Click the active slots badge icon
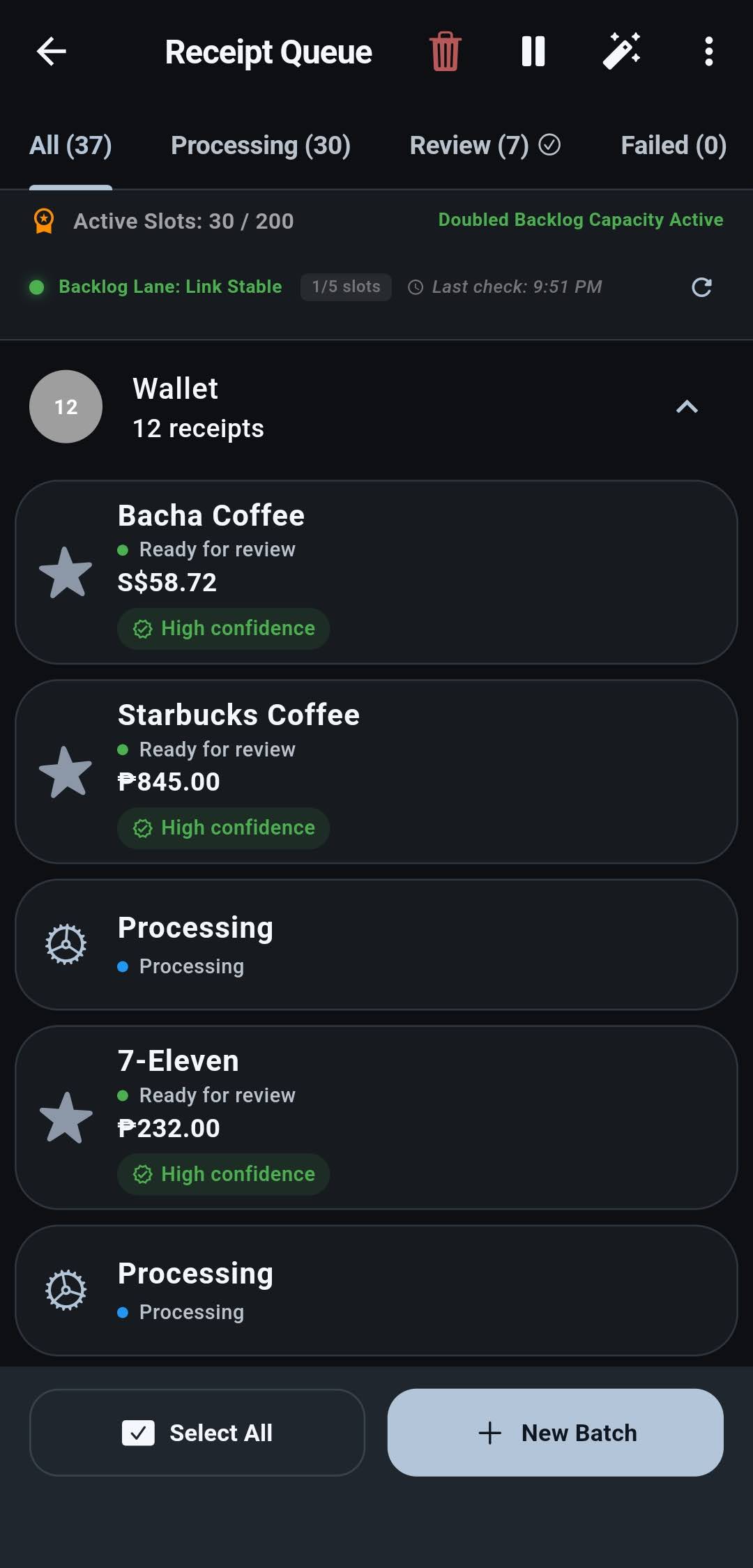 pyautogui.click(x=45, y=220)
